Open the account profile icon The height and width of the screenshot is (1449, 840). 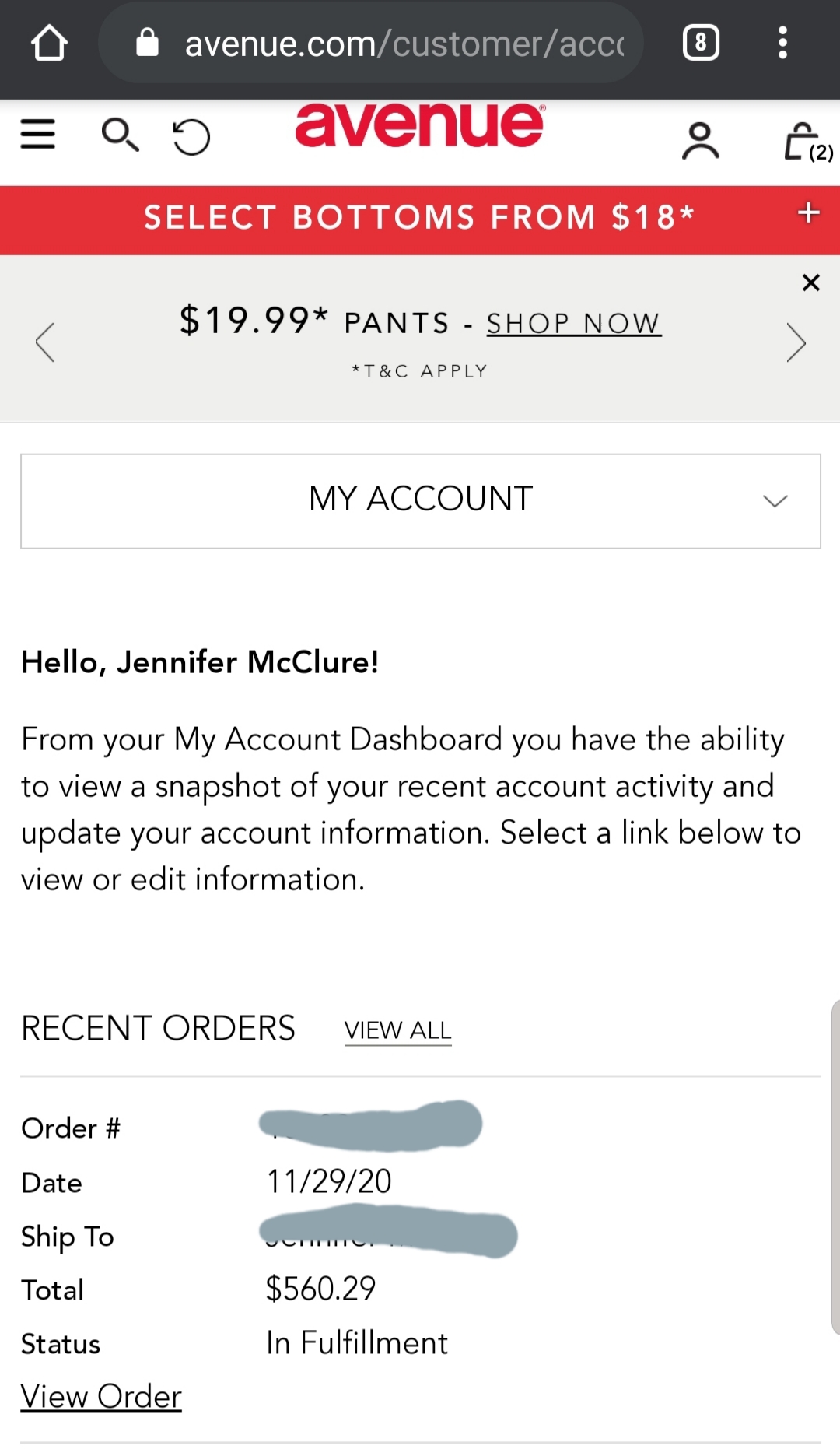tap(700, 141)
